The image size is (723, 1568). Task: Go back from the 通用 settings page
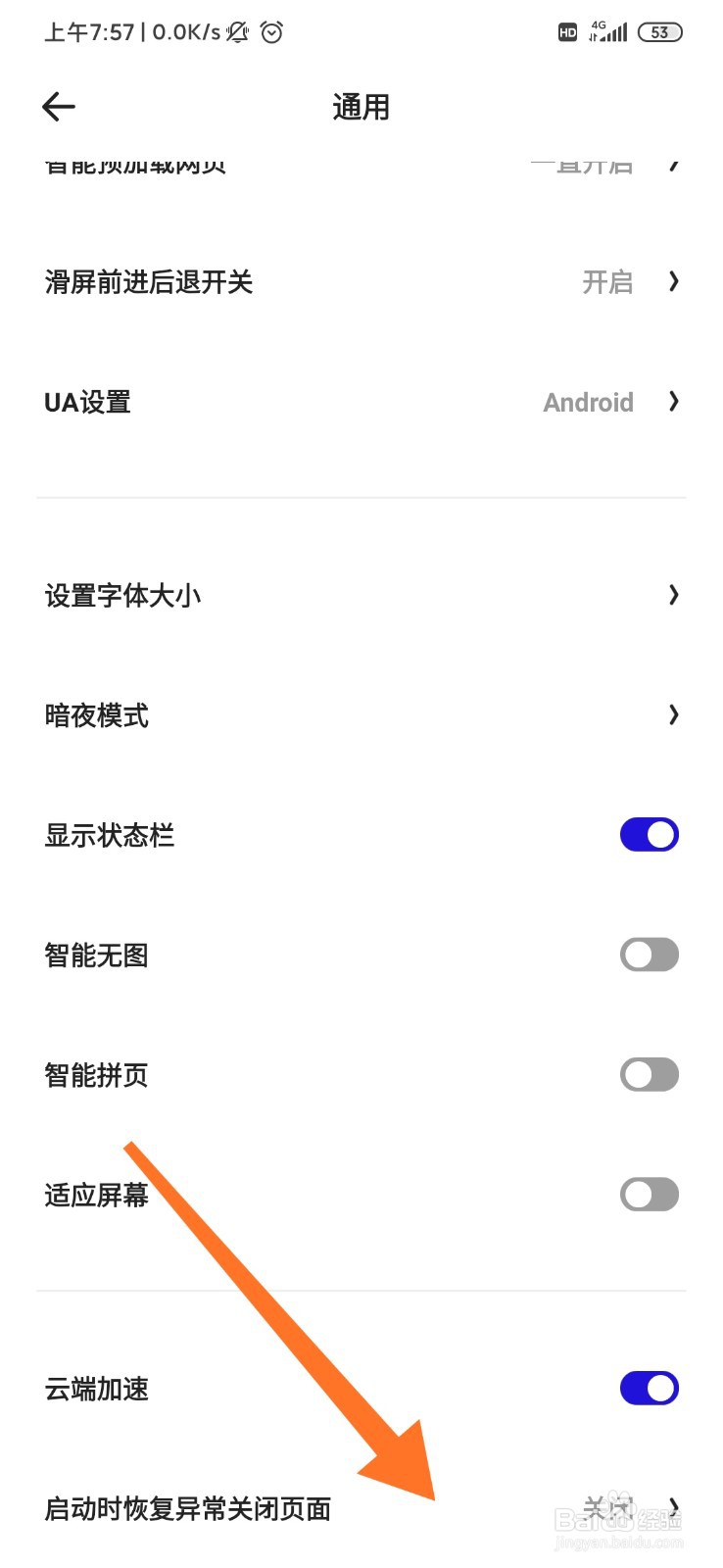(59, 107)
